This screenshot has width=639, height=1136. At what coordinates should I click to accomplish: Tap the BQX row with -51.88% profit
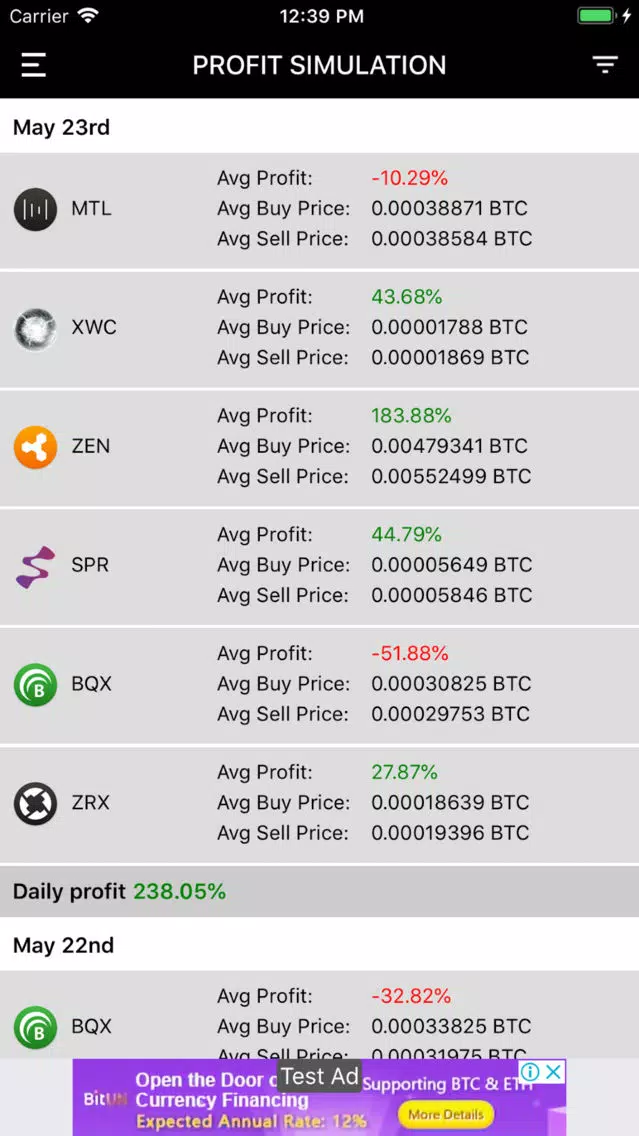tap(320, 685)
